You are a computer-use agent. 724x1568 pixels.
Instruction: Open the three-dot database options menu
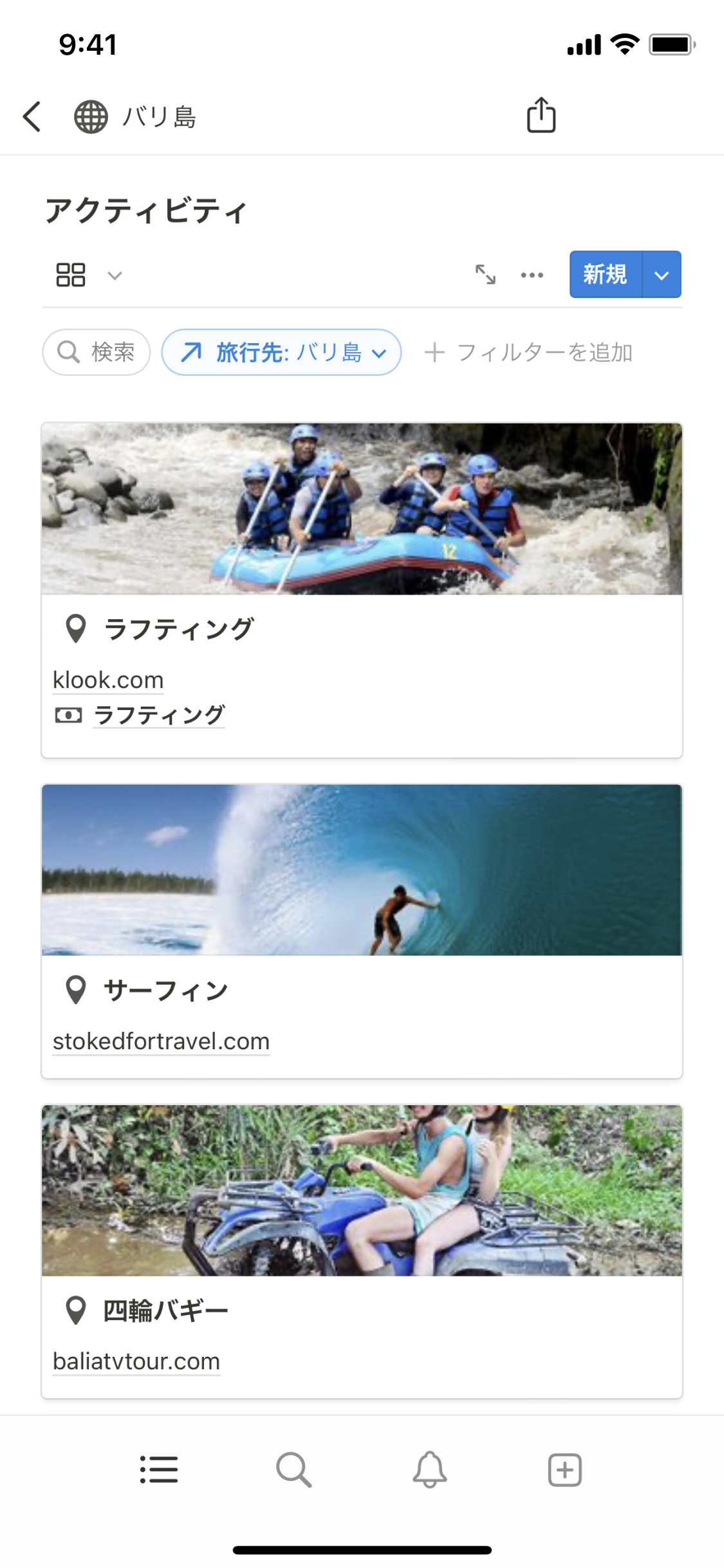point(532,275)
